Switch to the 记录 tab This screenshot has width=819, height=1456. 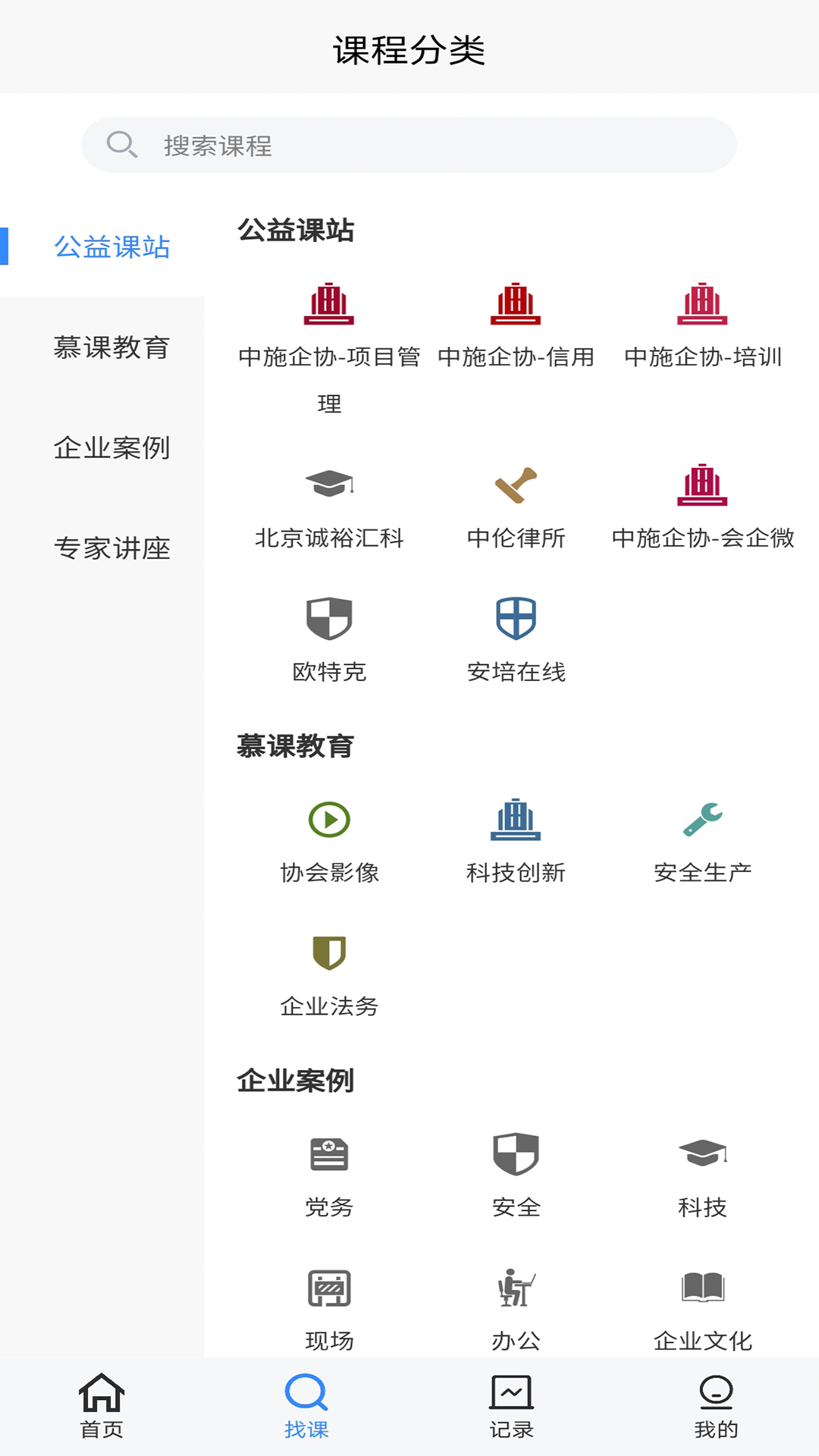(511, 1407)
